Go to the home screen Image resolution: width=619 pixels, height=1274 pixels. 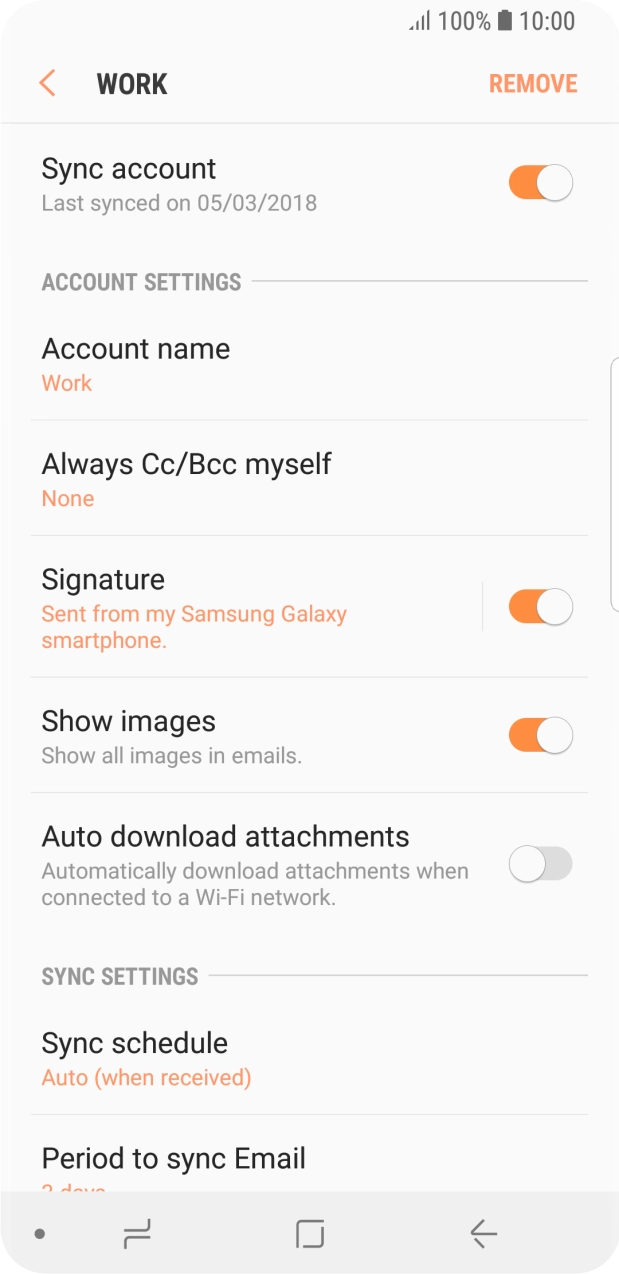coord(310,1235)
